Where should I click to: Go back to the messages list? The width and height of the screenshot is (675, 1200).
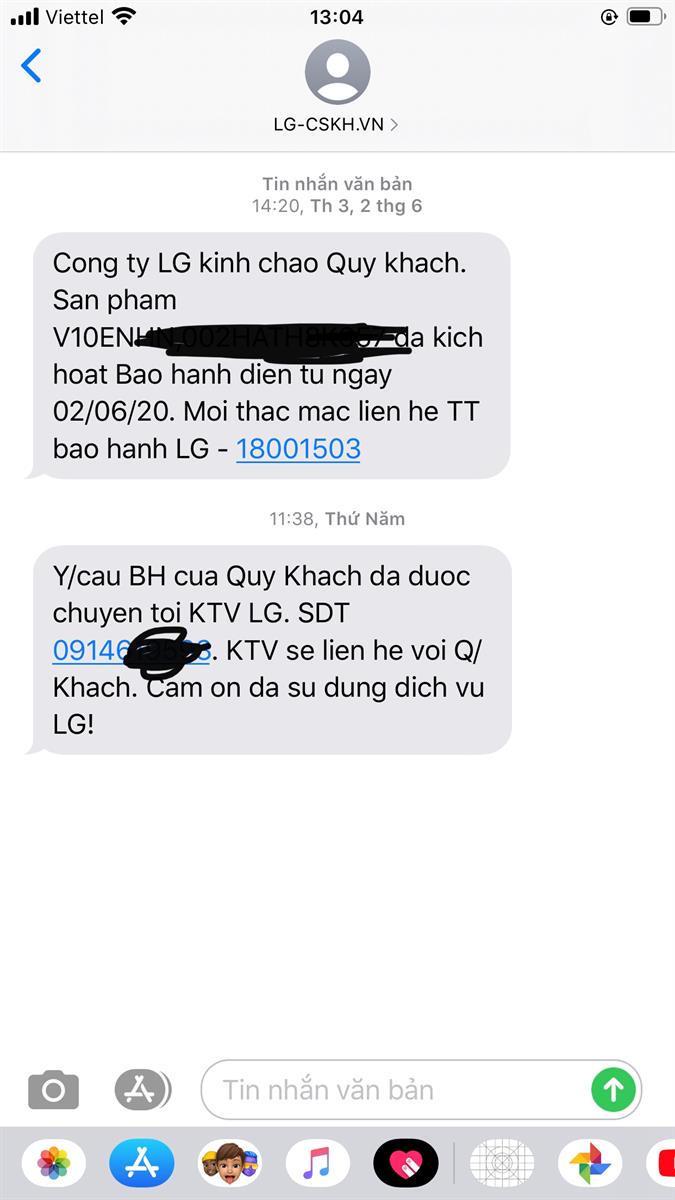(x=32, y=66)
